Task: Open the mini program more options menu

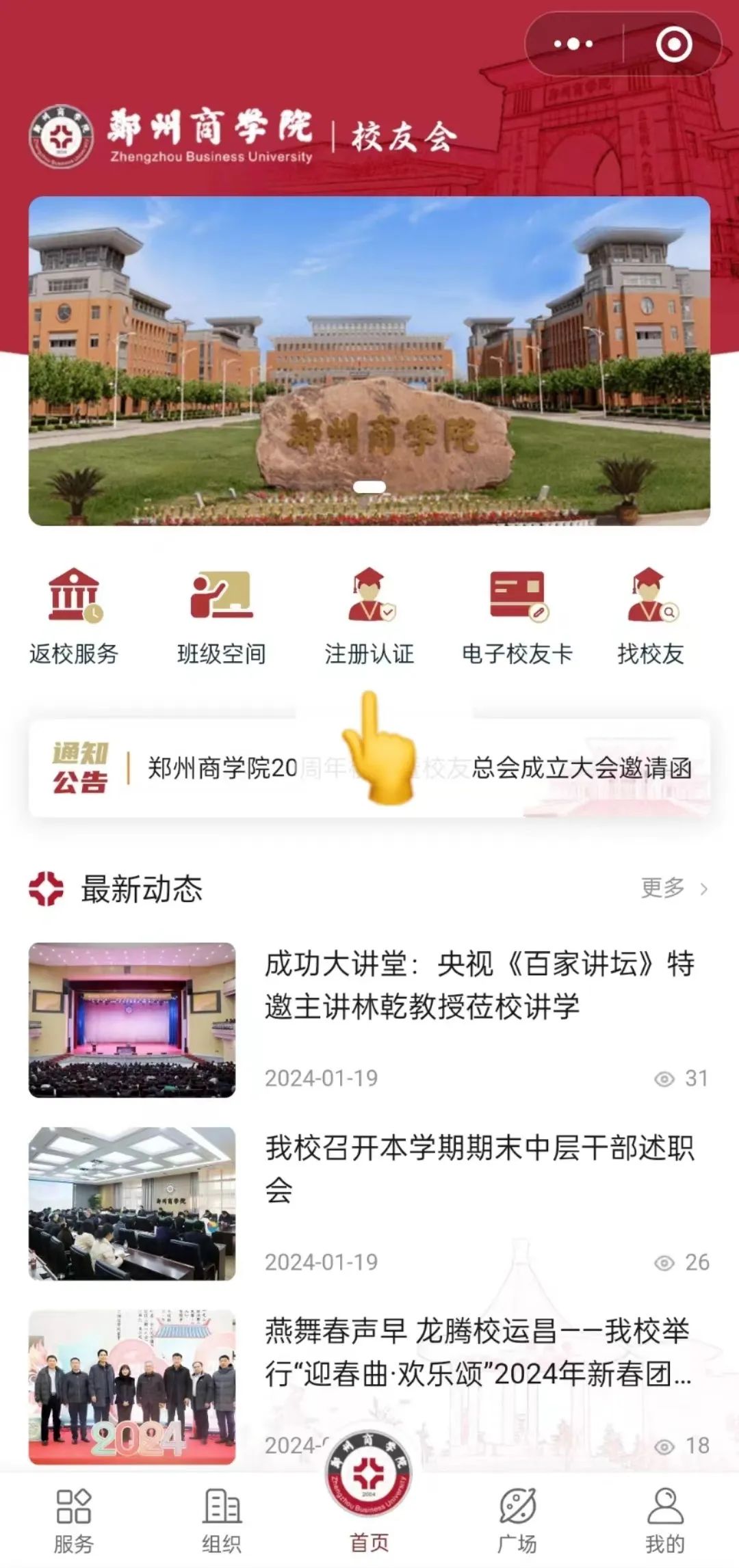Action: point(573,44)
